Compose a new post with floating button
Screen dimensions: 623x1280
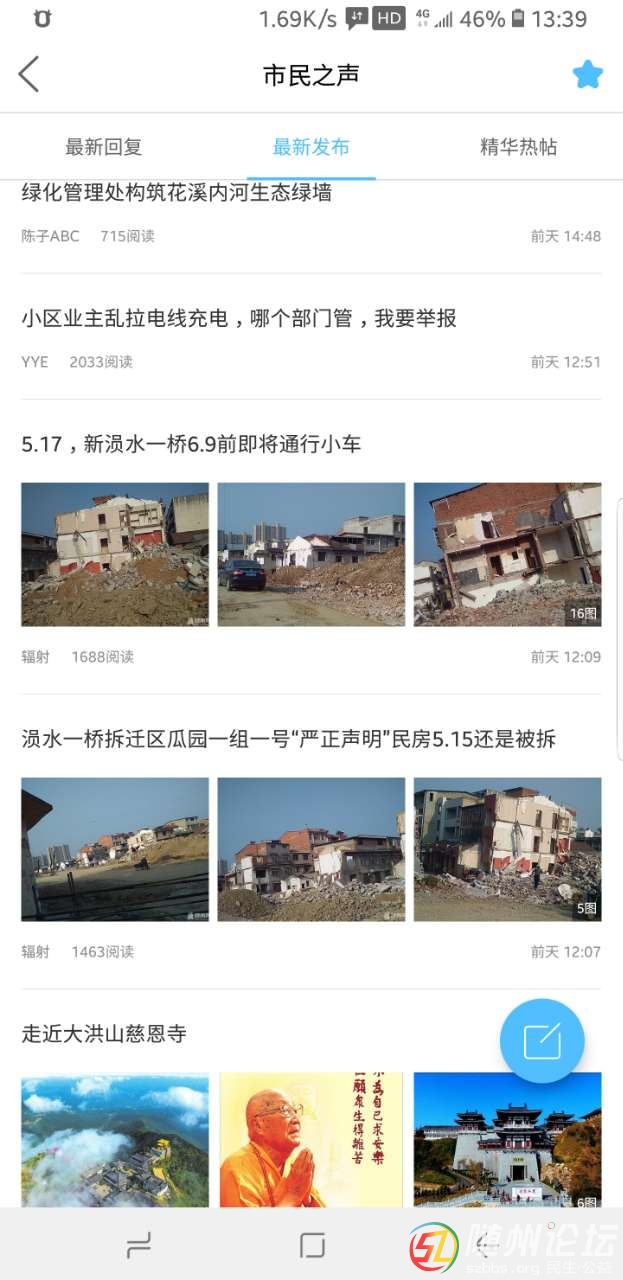pyautogui.click(x=542, y=1041)
